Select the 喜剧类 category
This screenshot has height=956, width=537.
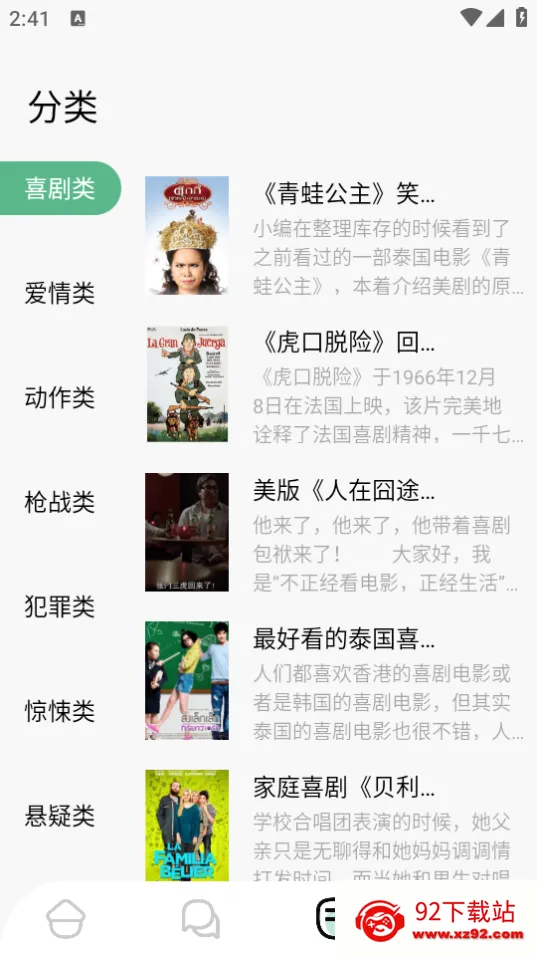(60, 188)
